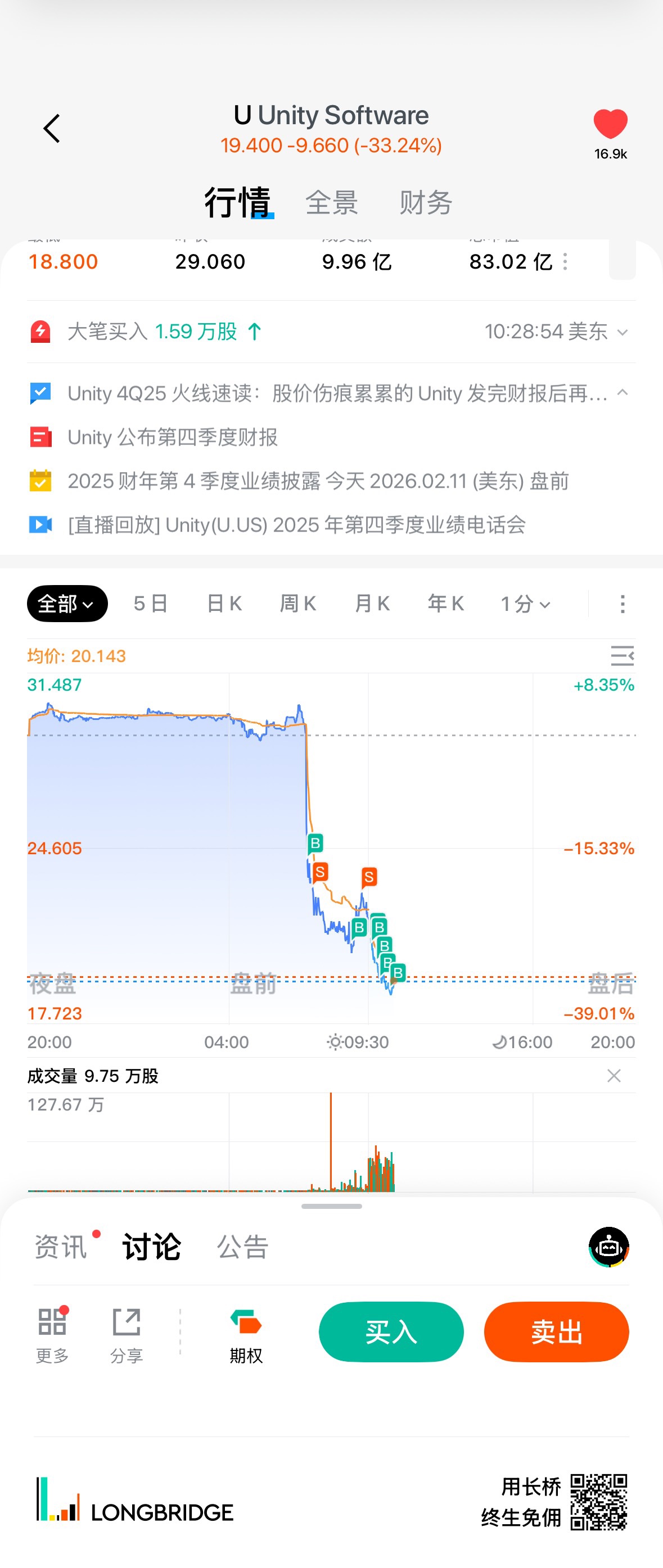Image resolution: width=663 pixels, height=1568 pixels.
Task: Go back with the top-left arrow
Action: click(x=52, y=129)
